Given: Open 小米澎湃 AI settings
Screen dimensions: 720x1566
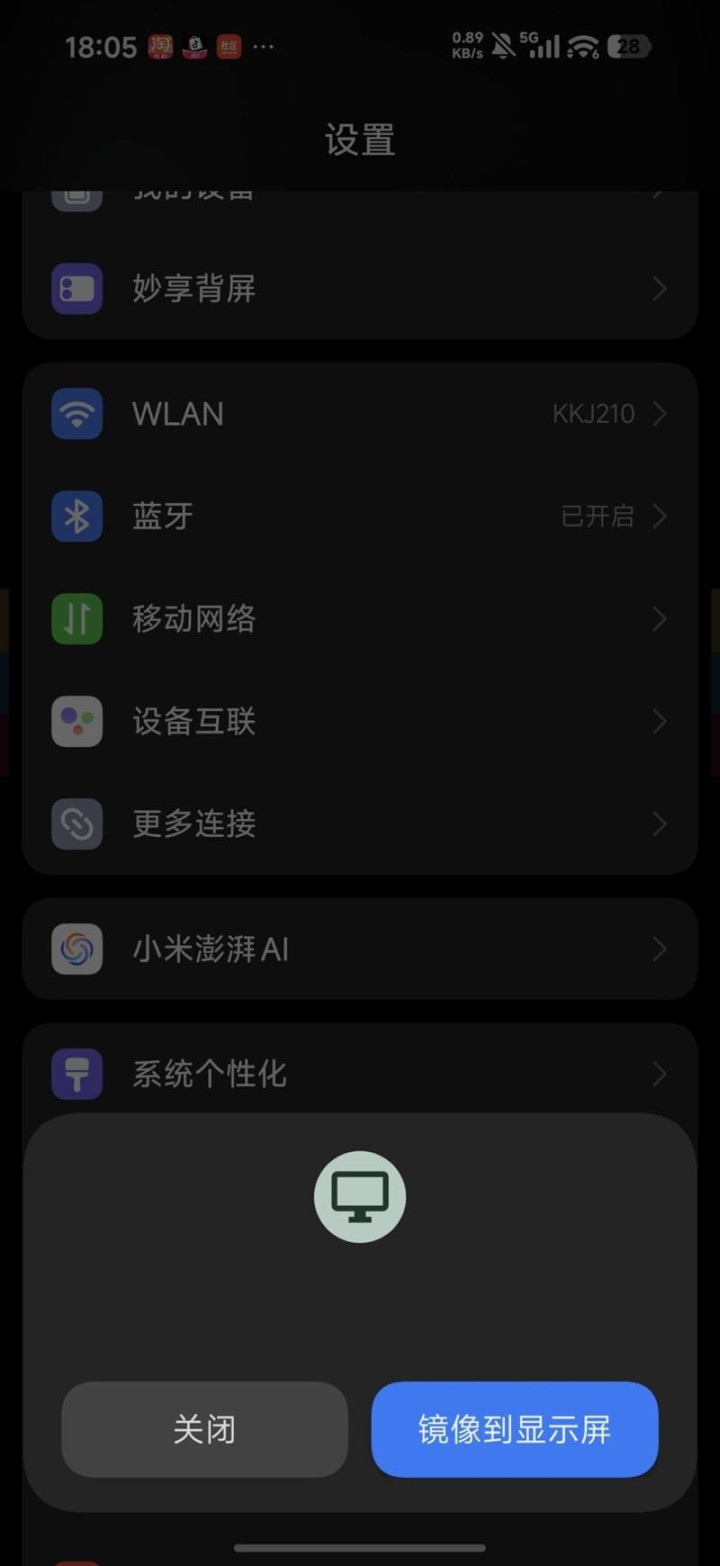Looking at the screenshot, I should pyautogui.click(x=360, y=949).
